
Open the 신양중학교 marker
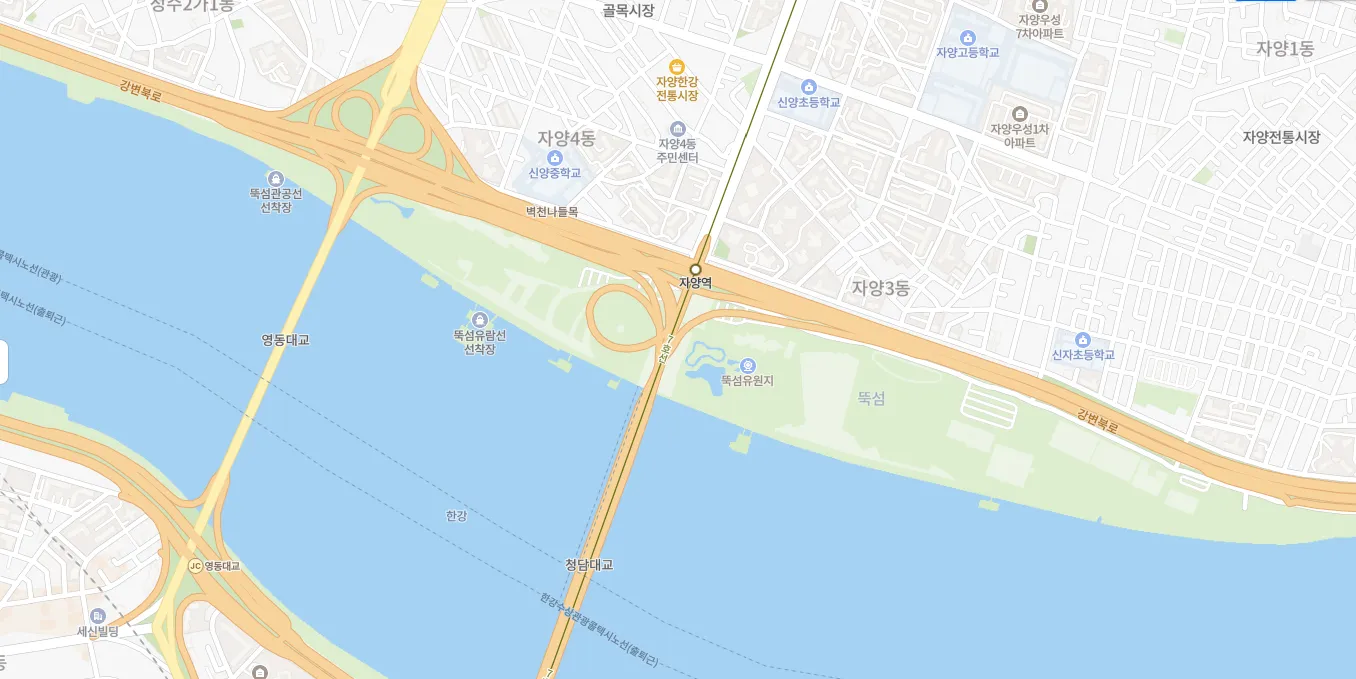(x=555, y=158)
